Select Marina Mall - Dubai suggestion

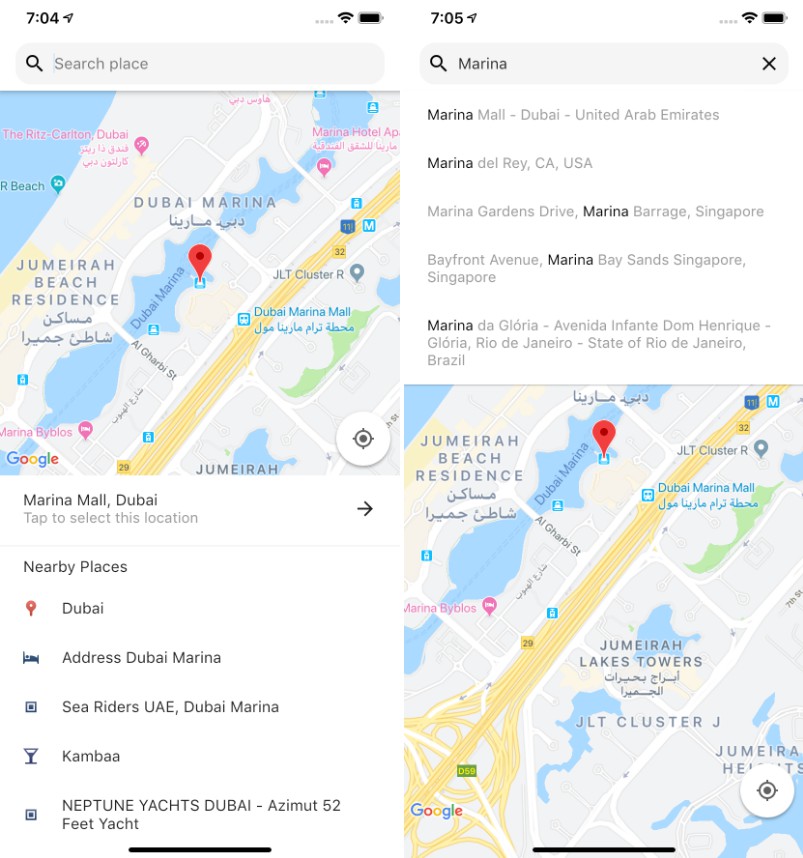(x=573, y=115)
